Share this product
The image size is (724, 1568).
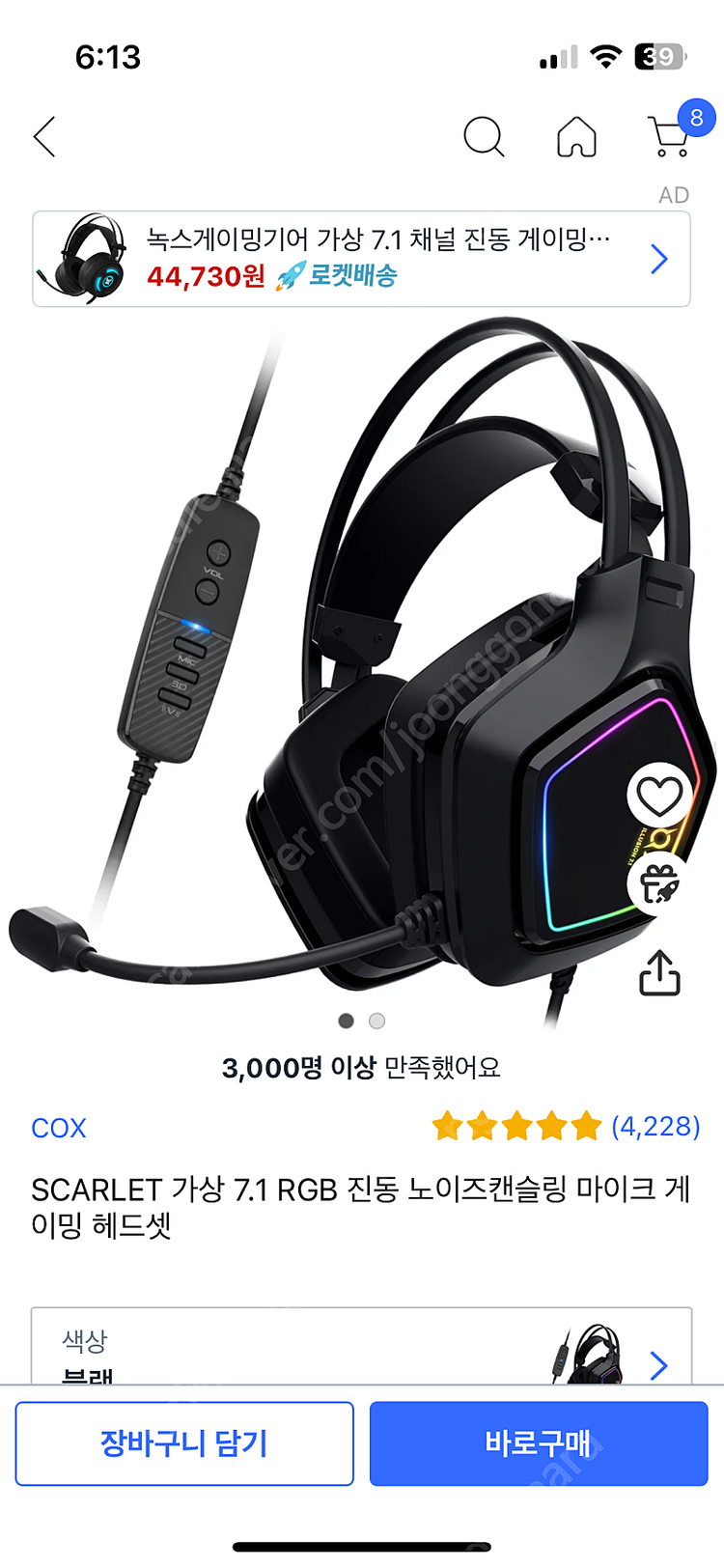[x=660, y=973]
